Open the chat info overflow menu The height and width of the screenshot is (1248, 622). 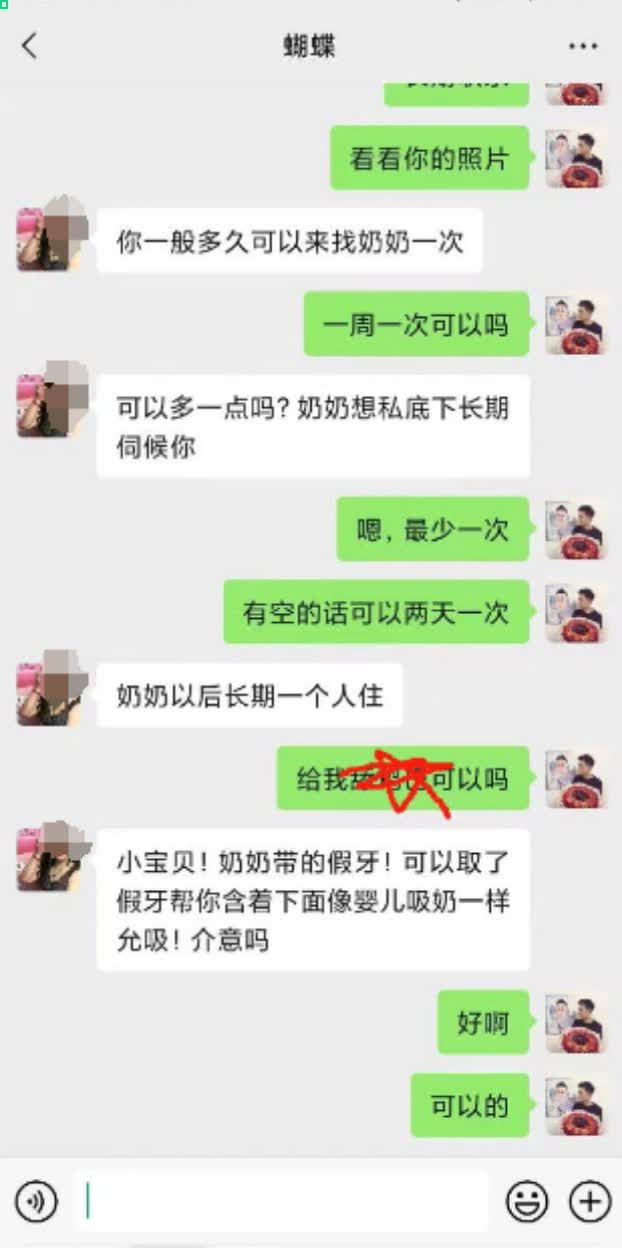(x=583, y=46)
